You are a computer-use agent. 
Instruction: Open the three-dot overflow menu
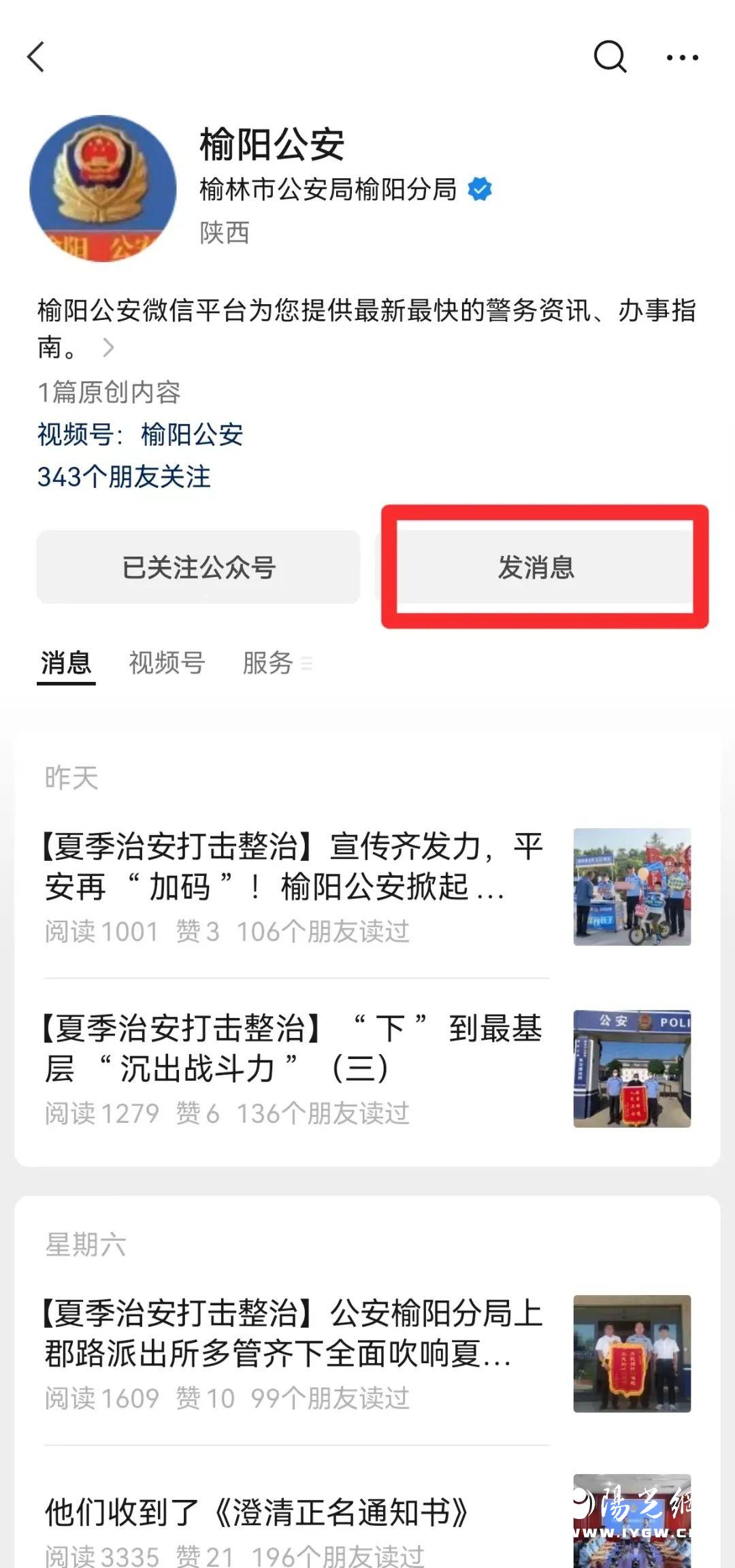[x=682, y=58]
